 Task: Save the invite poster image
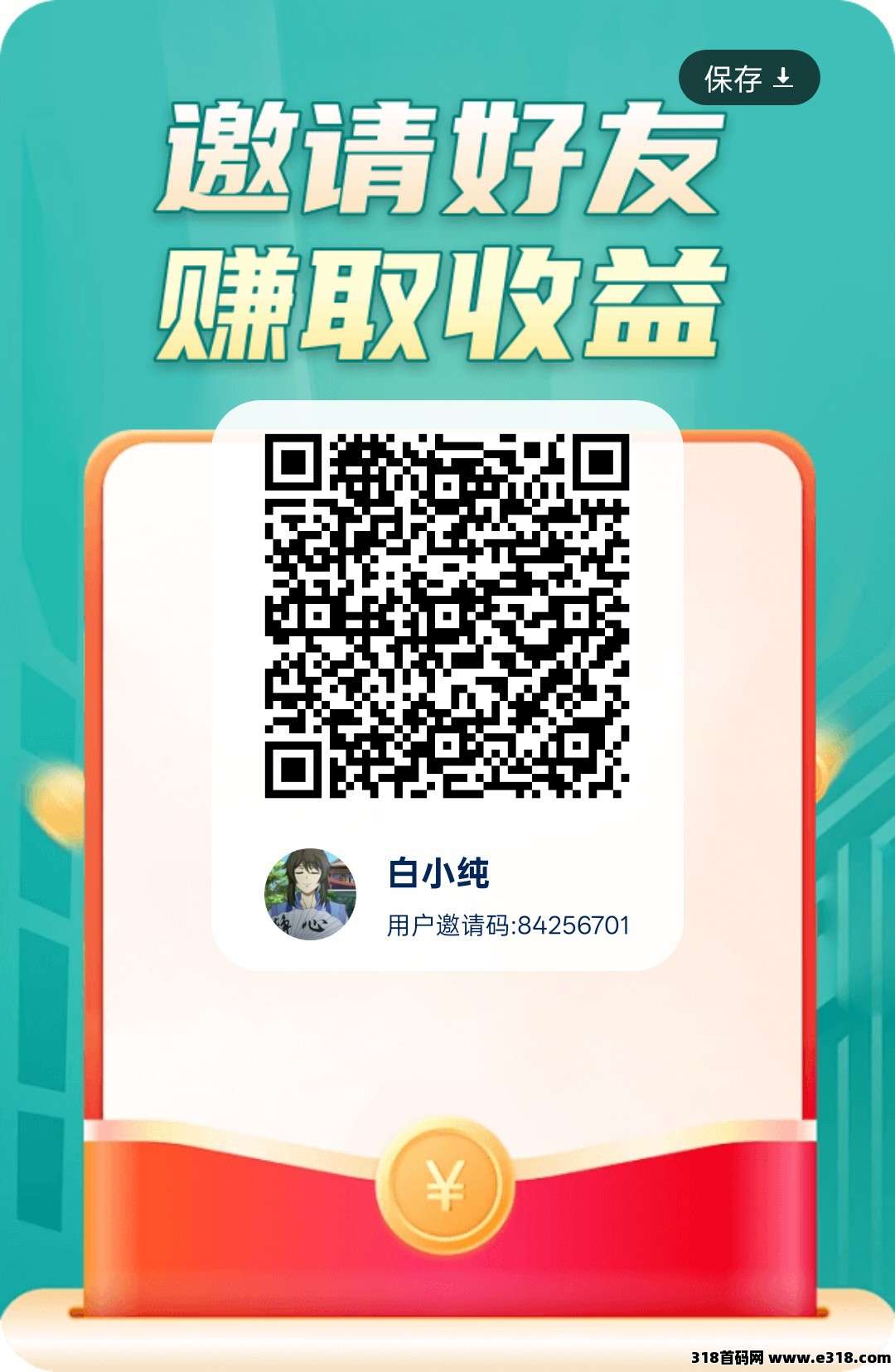(748, 79)
